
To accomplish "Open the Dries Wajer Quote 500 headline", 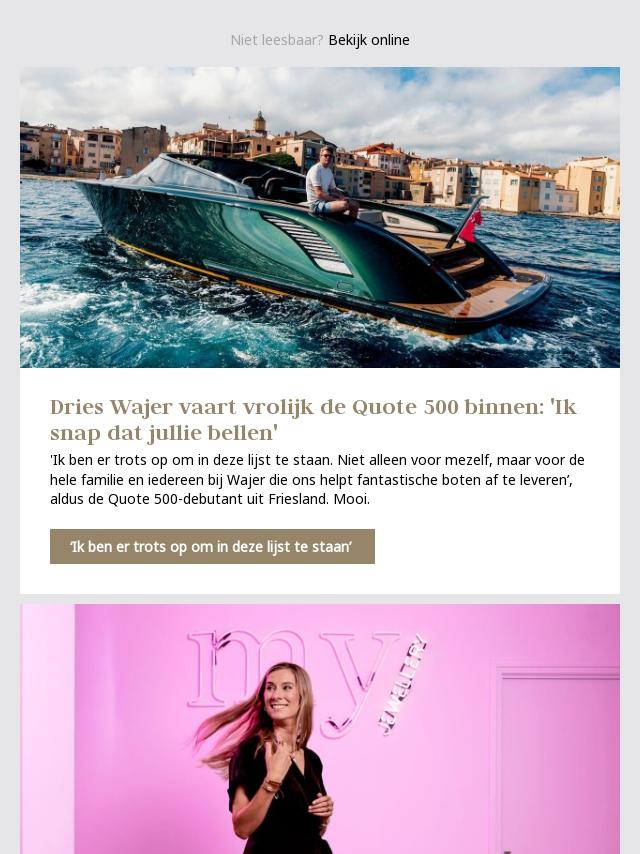I will point(313,419).
